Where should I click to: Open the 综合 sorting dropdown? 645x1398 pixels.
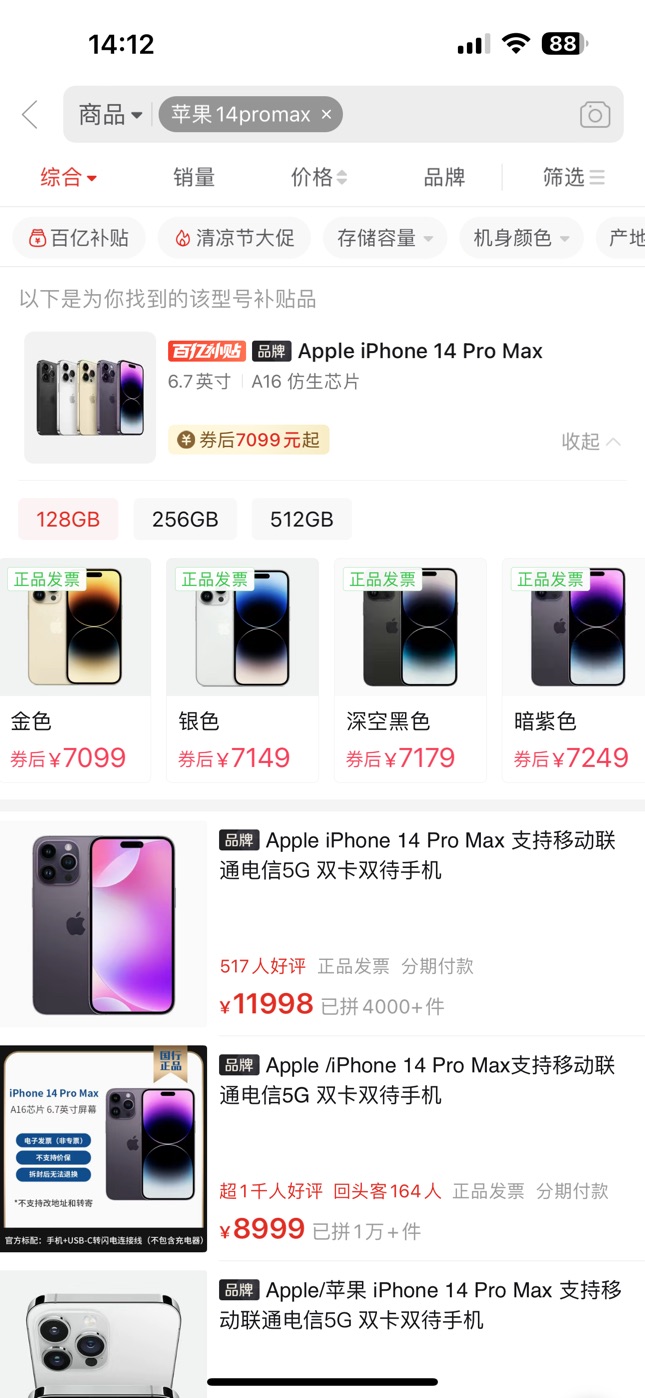click(x=68, y=178)
